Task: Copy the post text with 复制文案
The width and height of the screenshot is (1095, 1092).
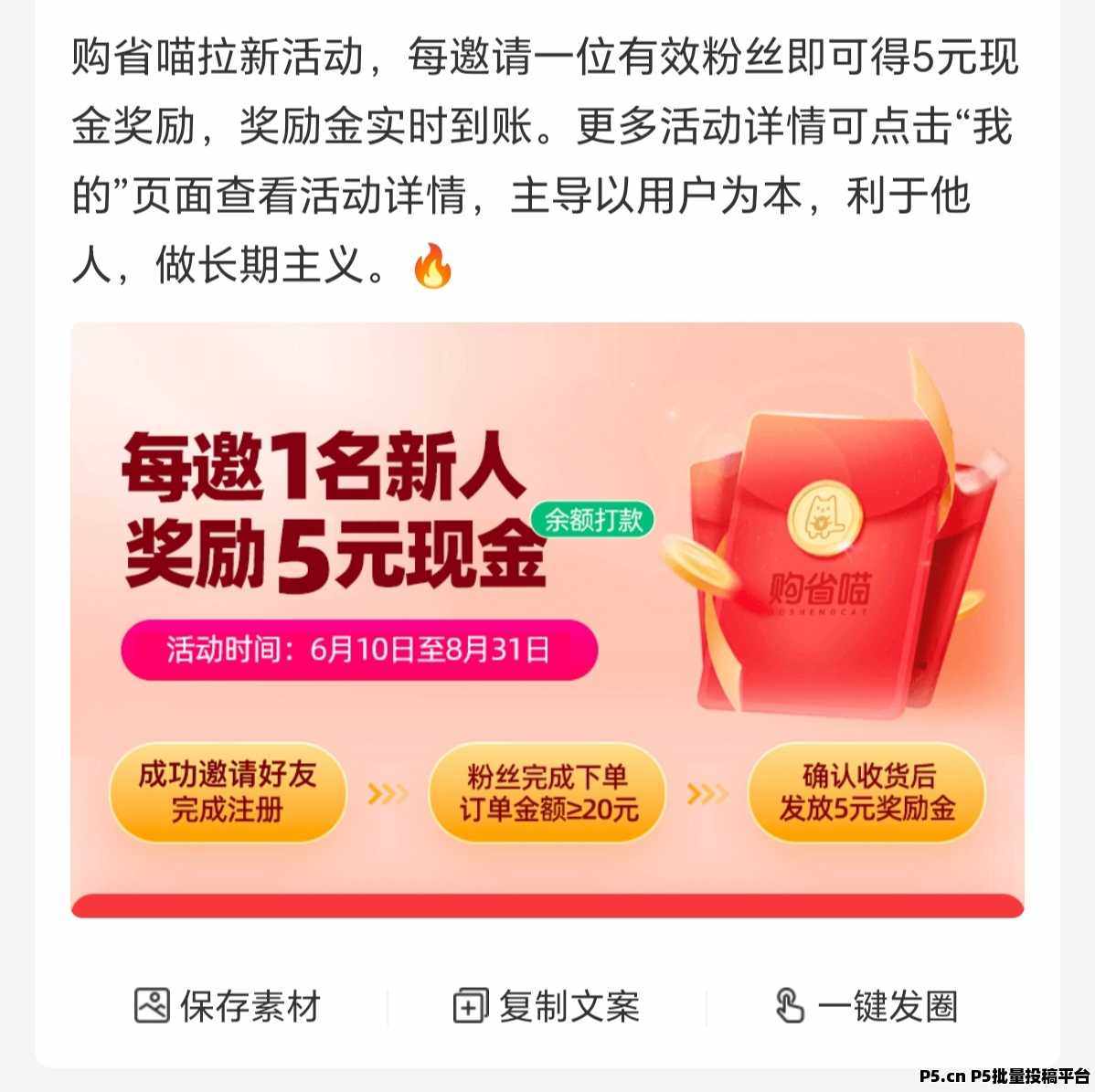Action: (547, 1006)
